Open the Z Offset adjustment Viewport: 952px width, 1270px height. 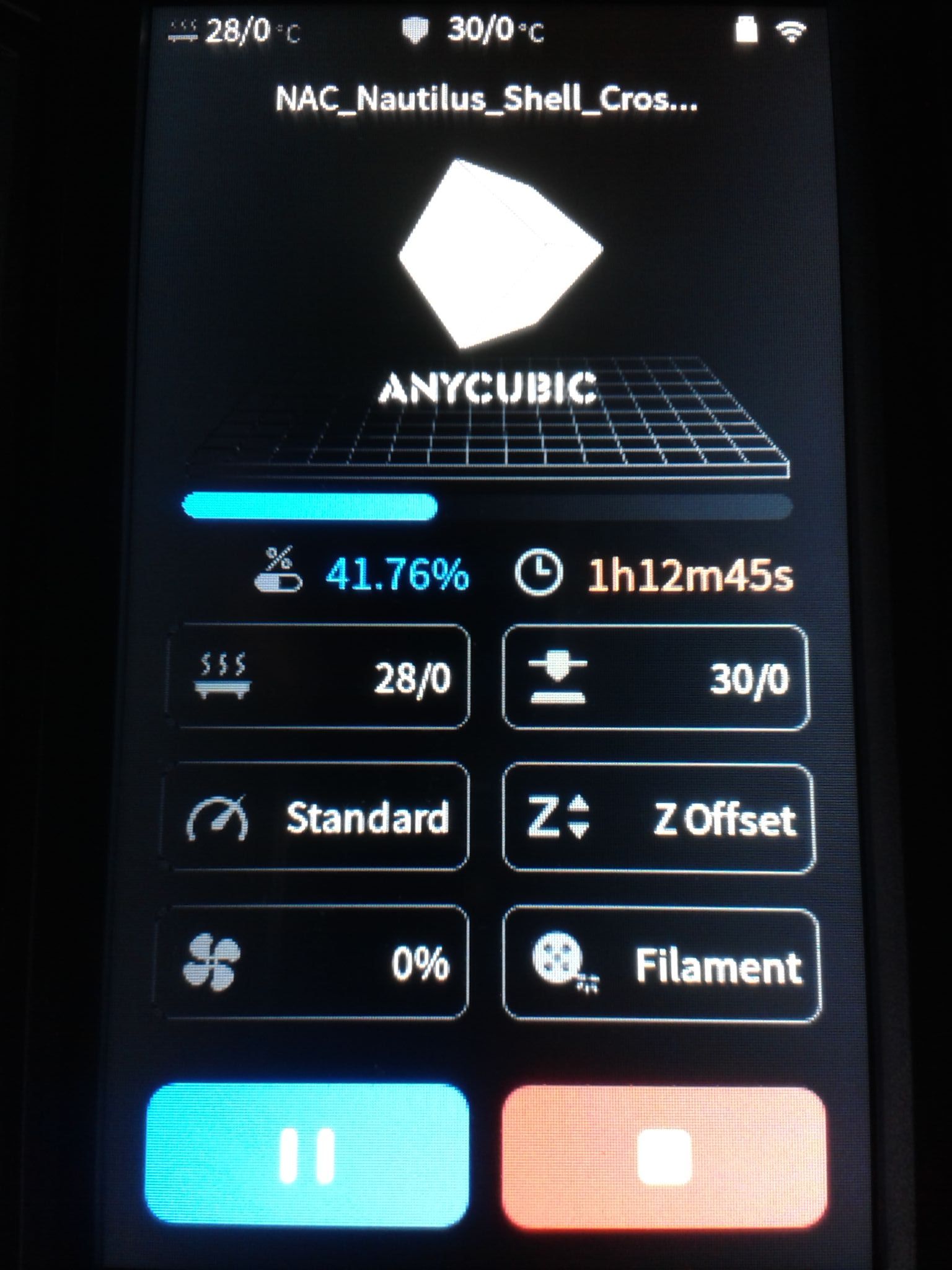[x=658, y=819]
